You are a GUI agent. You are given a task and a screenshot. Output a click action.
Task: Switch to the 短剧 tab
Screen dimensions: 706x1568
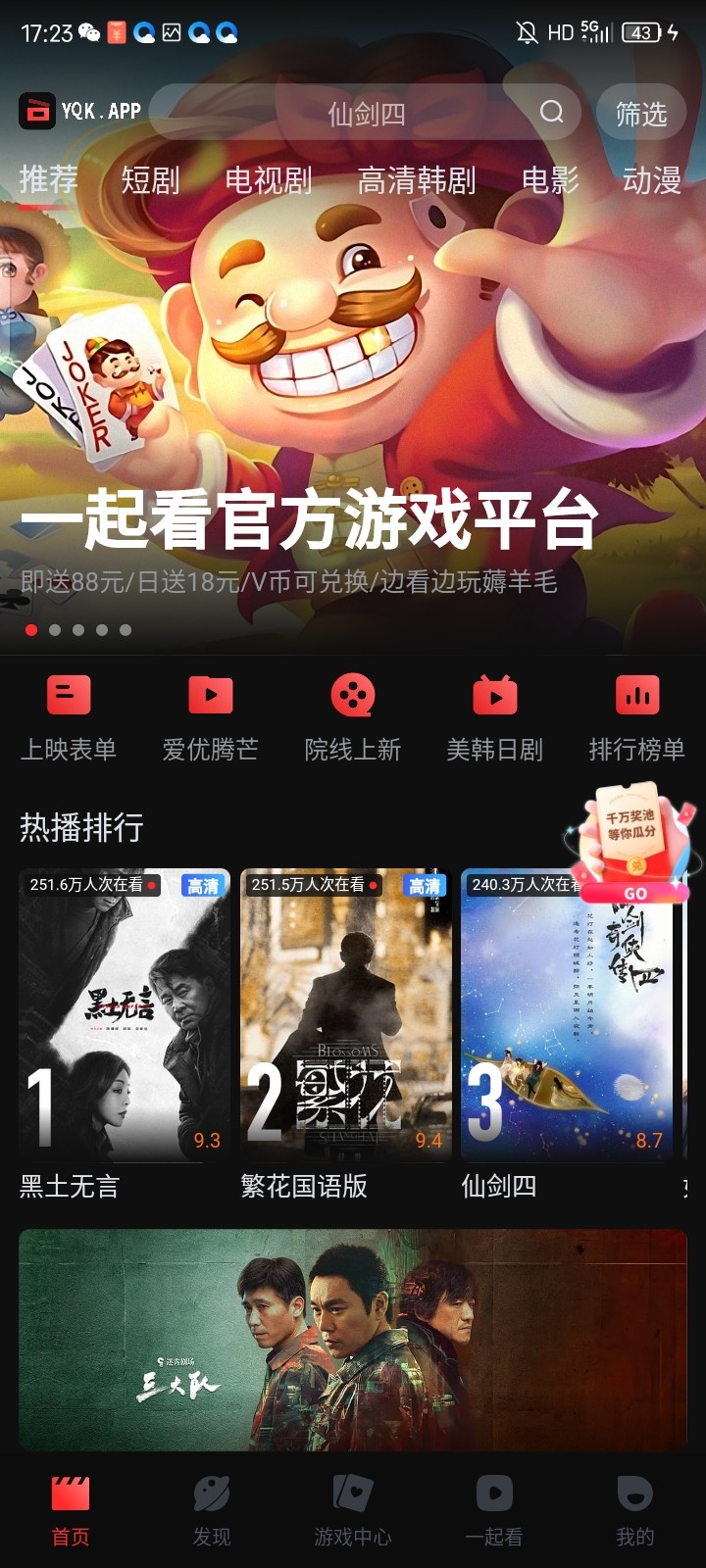[150, 180]
